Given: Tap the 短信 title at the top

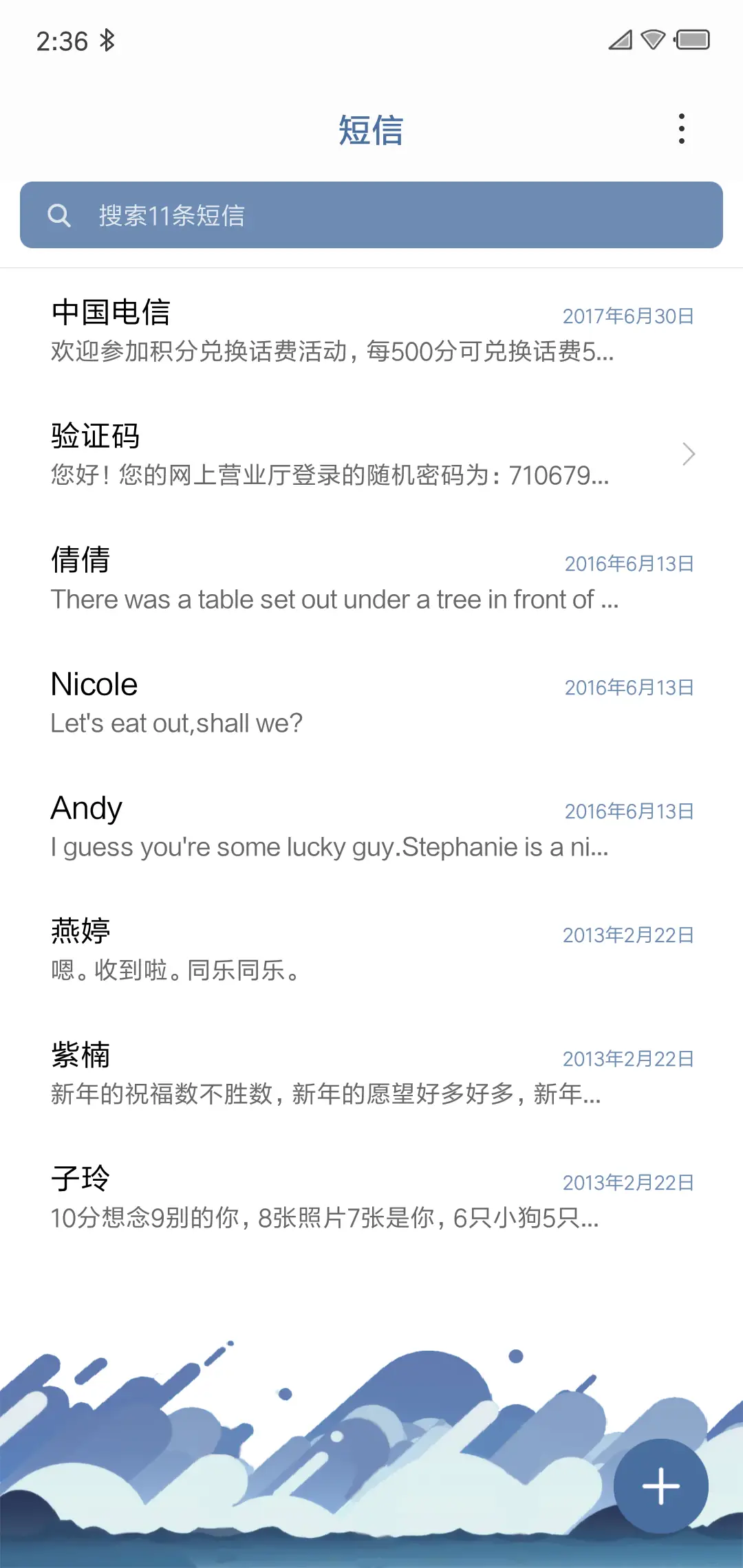Looking at the screenshot, I should (x=371, y=130).
